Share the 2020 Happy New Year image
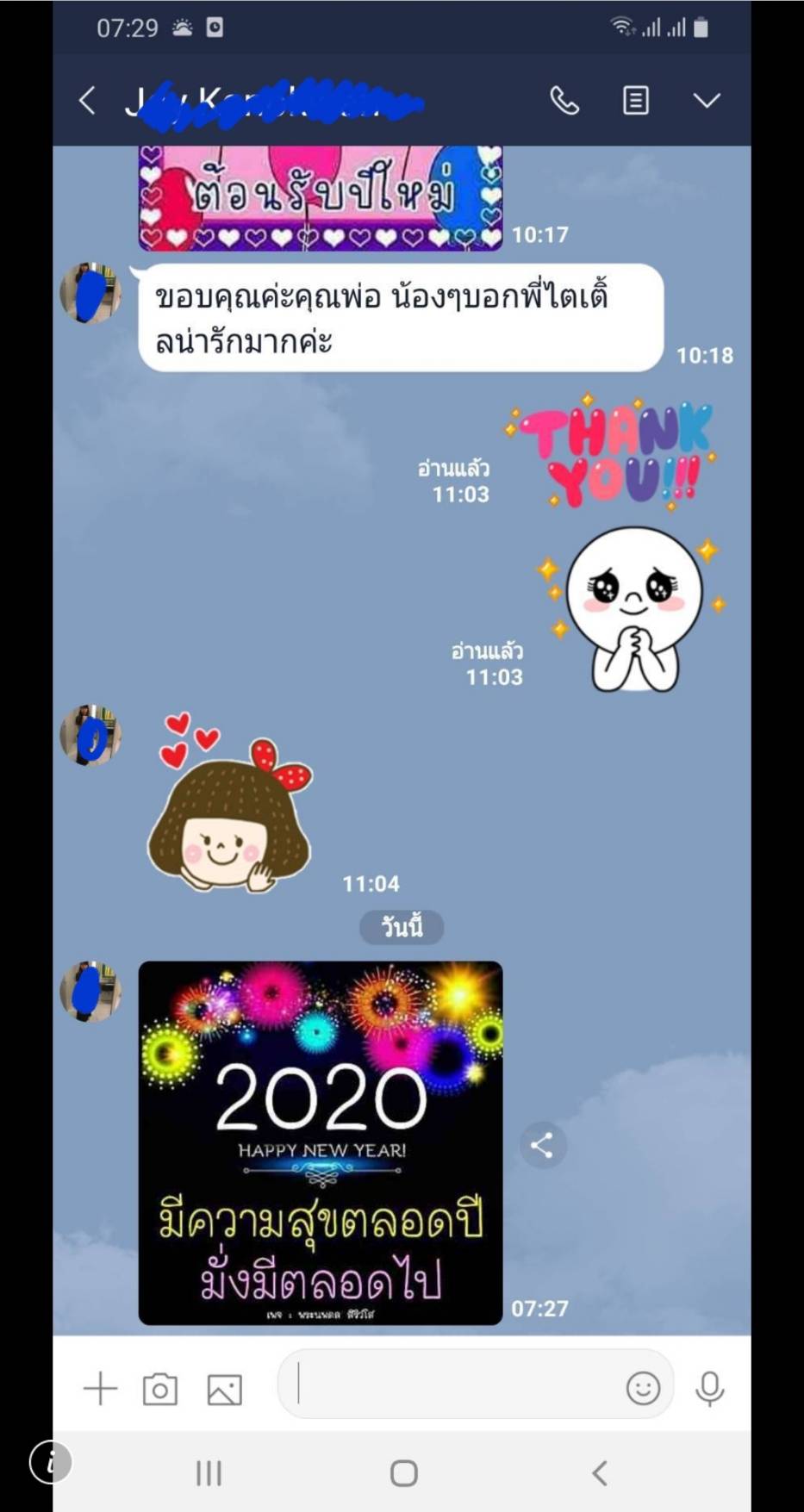 pos(542,1145)
